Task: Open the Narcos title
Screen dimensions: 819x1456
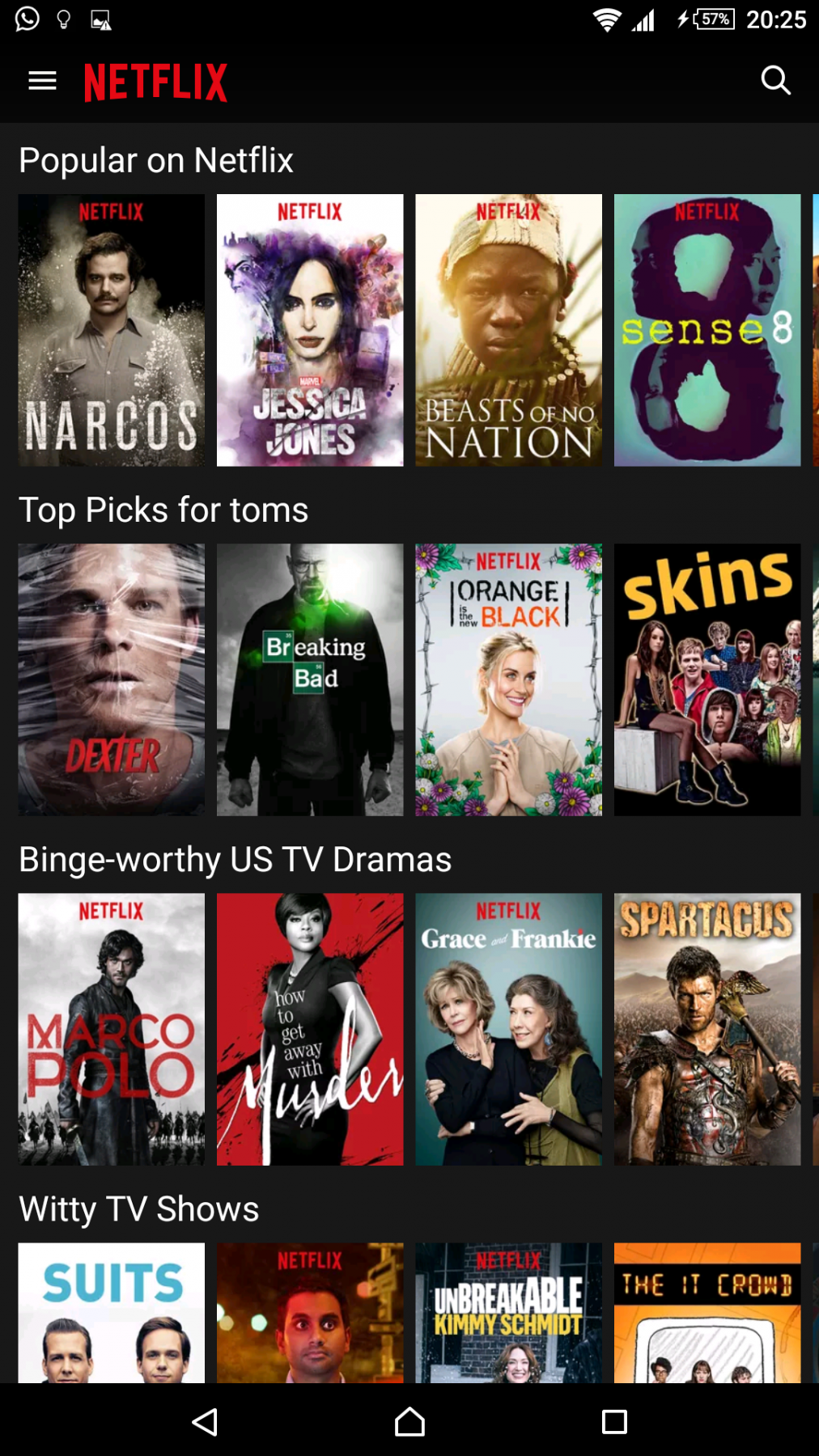Action: point(112,330)
